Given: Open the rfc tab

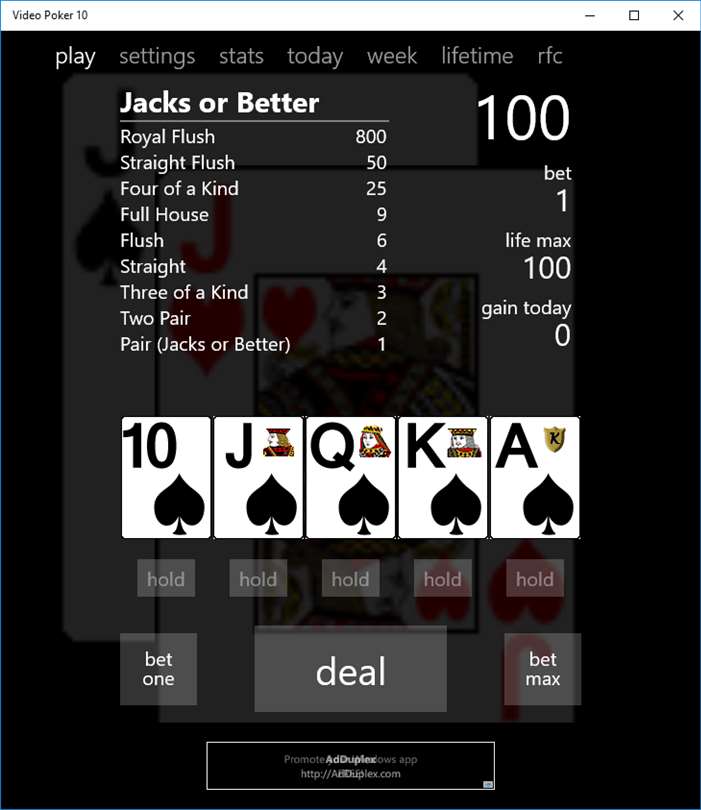Looking at the screenshot, I should [x=550, y=56].
